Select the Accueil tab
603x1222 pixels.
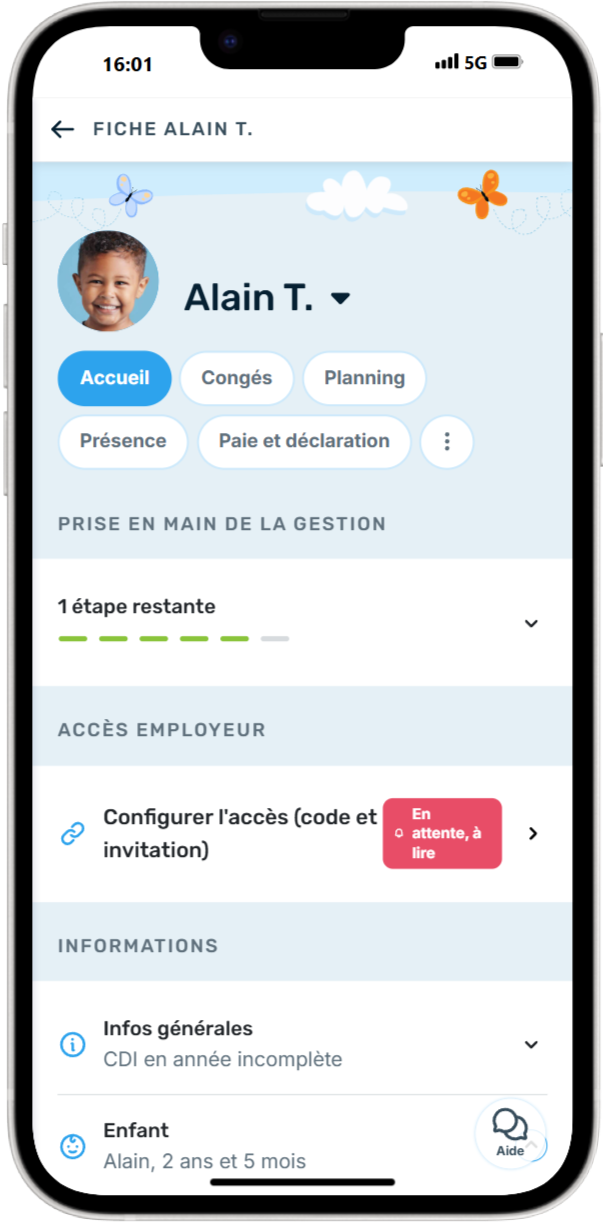pyautogui.click(x=115, y=378)
